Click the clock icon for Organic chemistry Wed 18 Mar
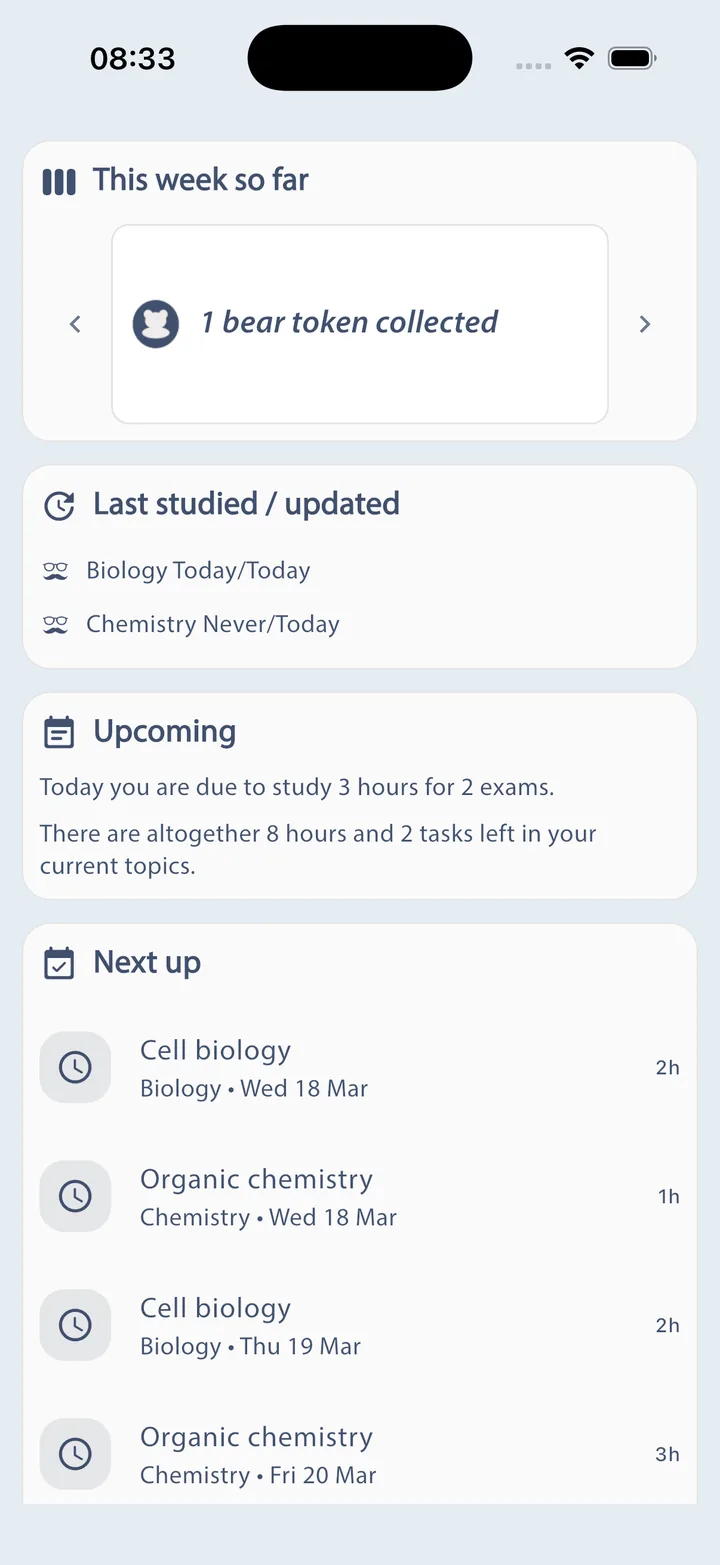Viewport: 720px width, 1565px height. (x=75, y=1196)
